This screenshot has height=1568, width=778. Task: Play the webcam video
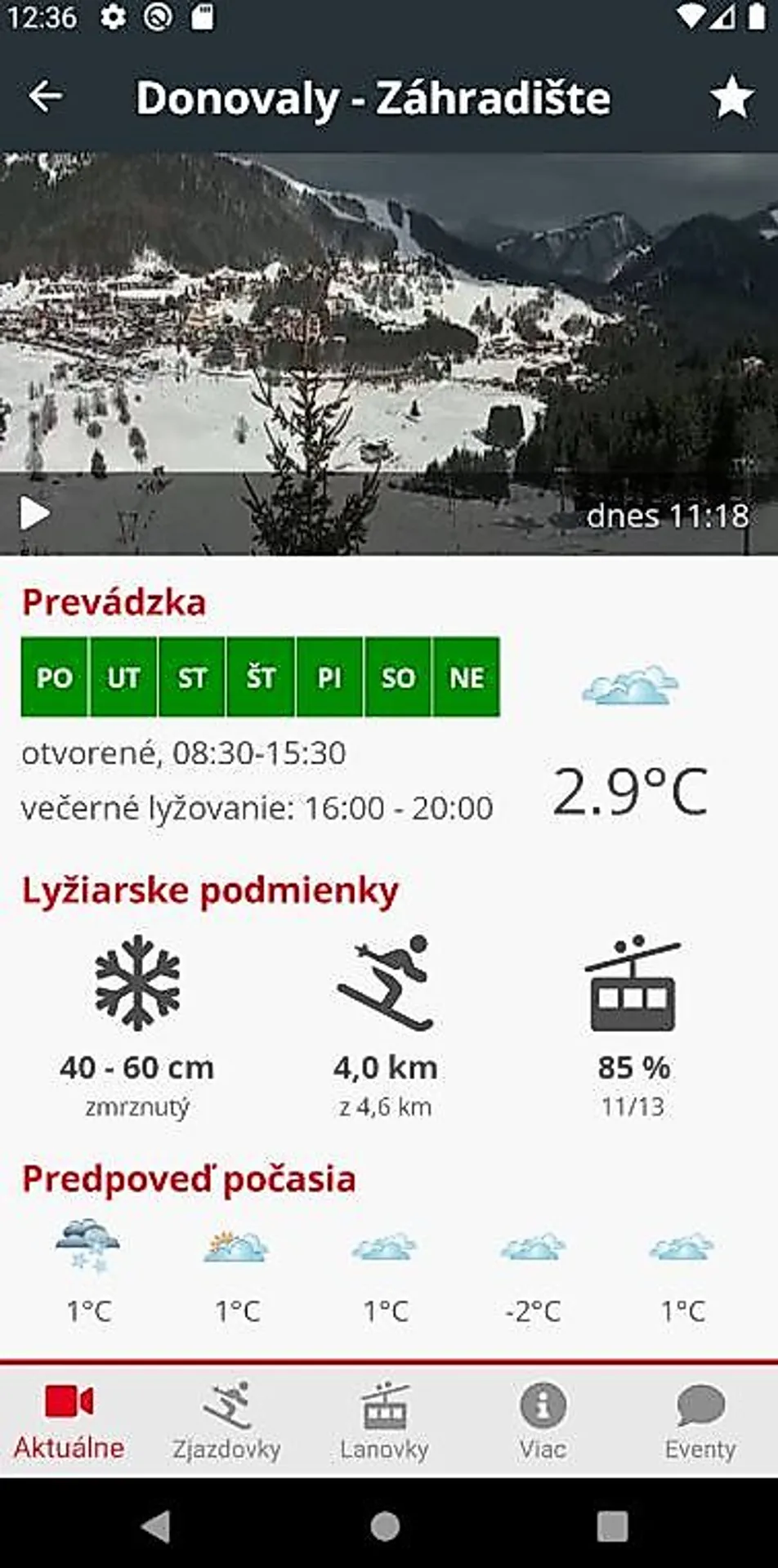(x=34, y=514)
